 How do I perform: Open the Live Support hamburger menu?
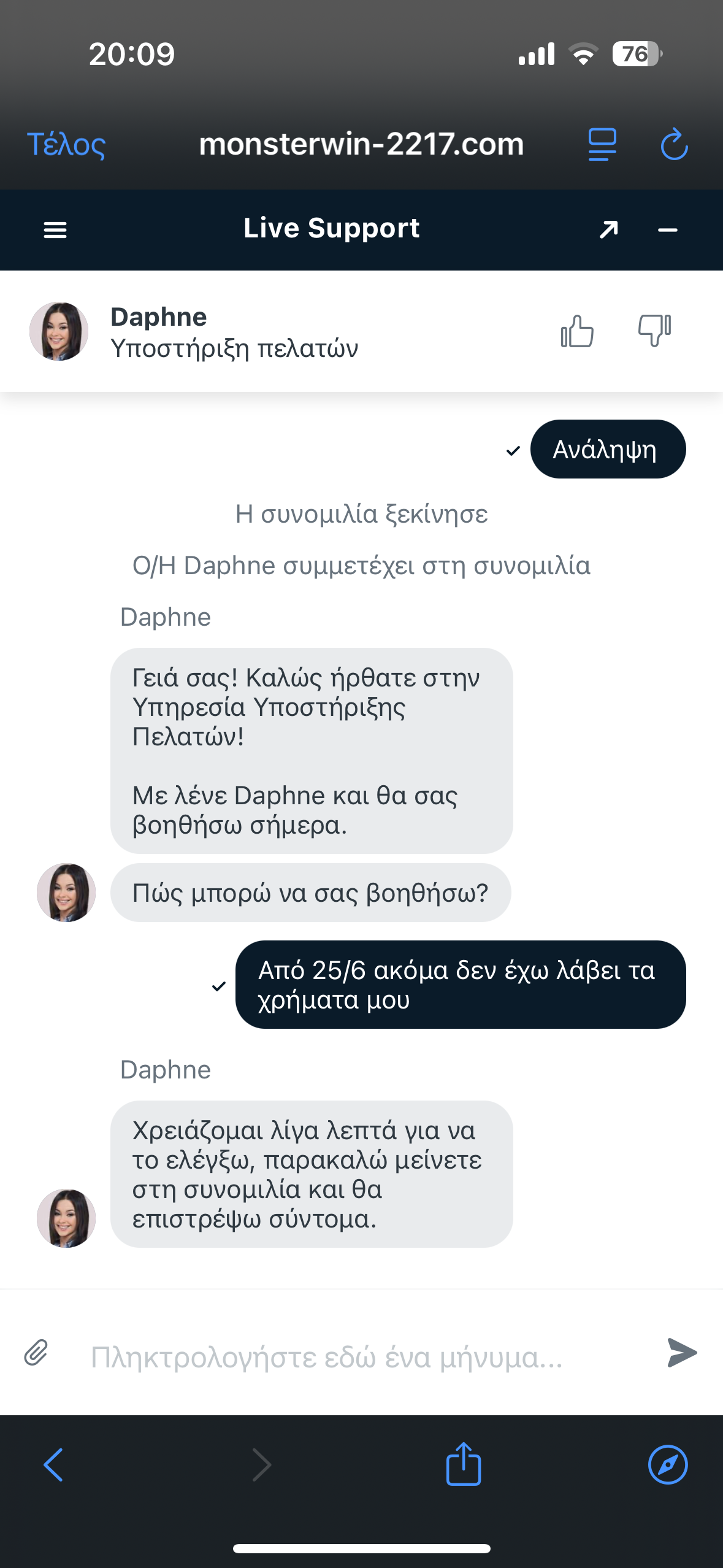55,230
